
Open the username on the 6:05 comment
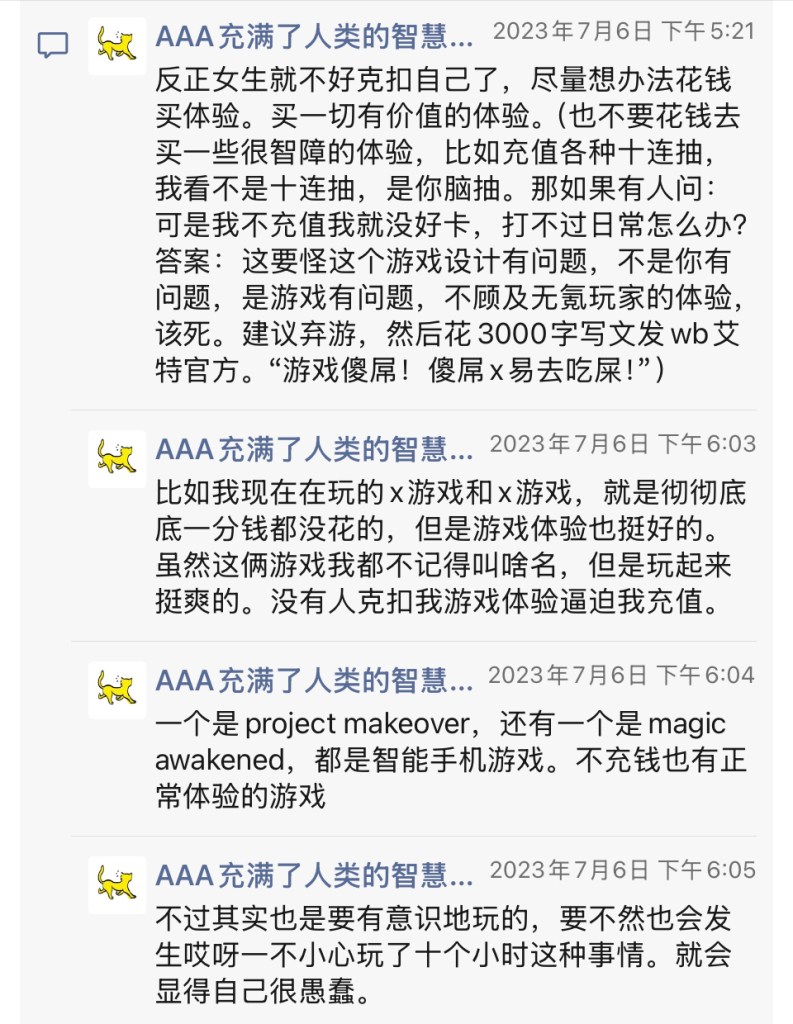coord(314,873)
